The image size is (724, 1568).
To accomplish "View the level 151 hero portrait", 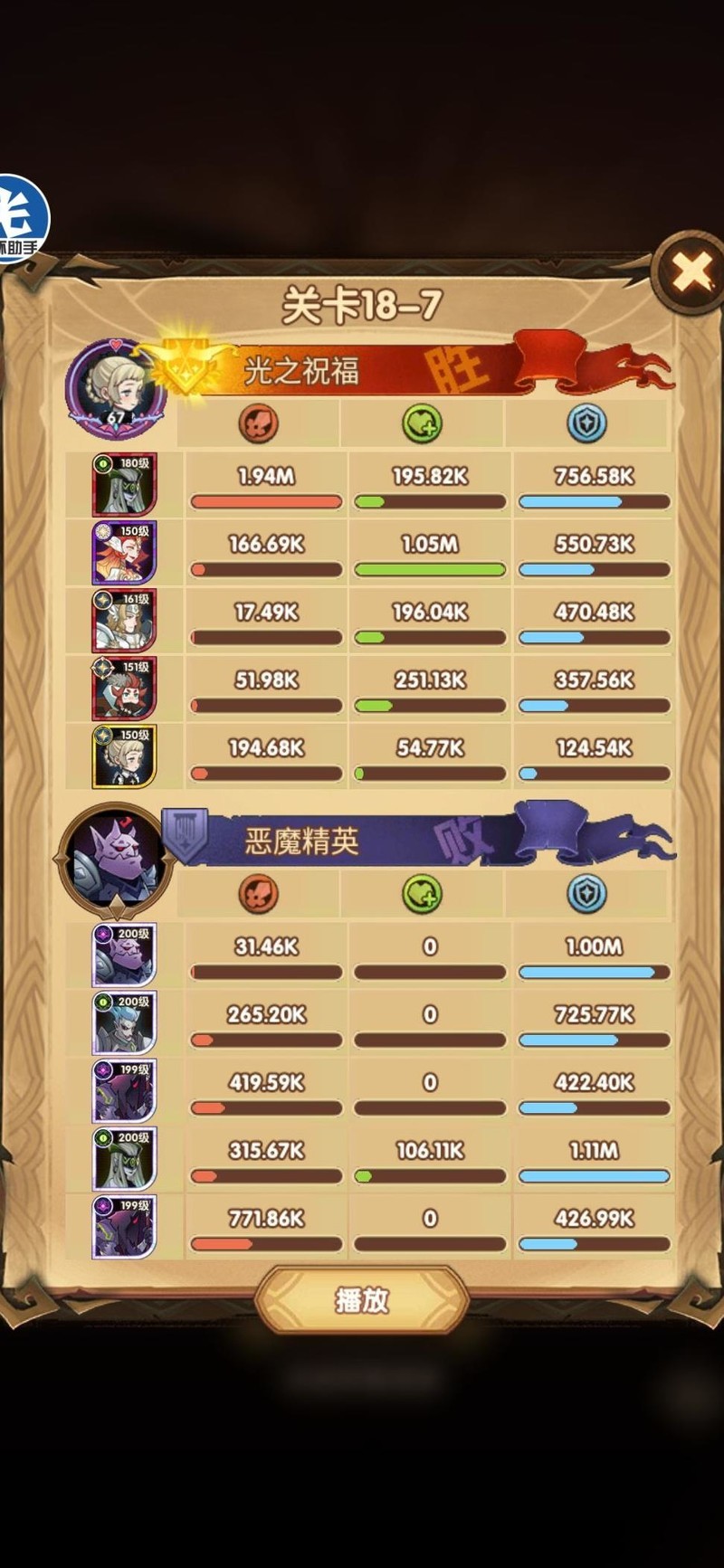I will (125, 689).
